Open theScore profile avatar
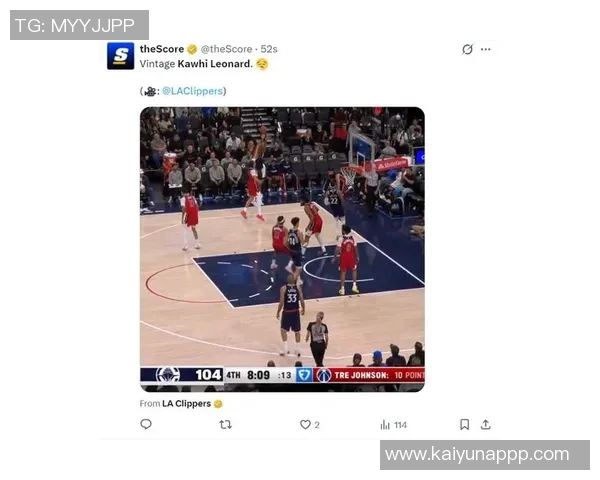The height and width of the screenshot is (480, 600). point(121,56)
